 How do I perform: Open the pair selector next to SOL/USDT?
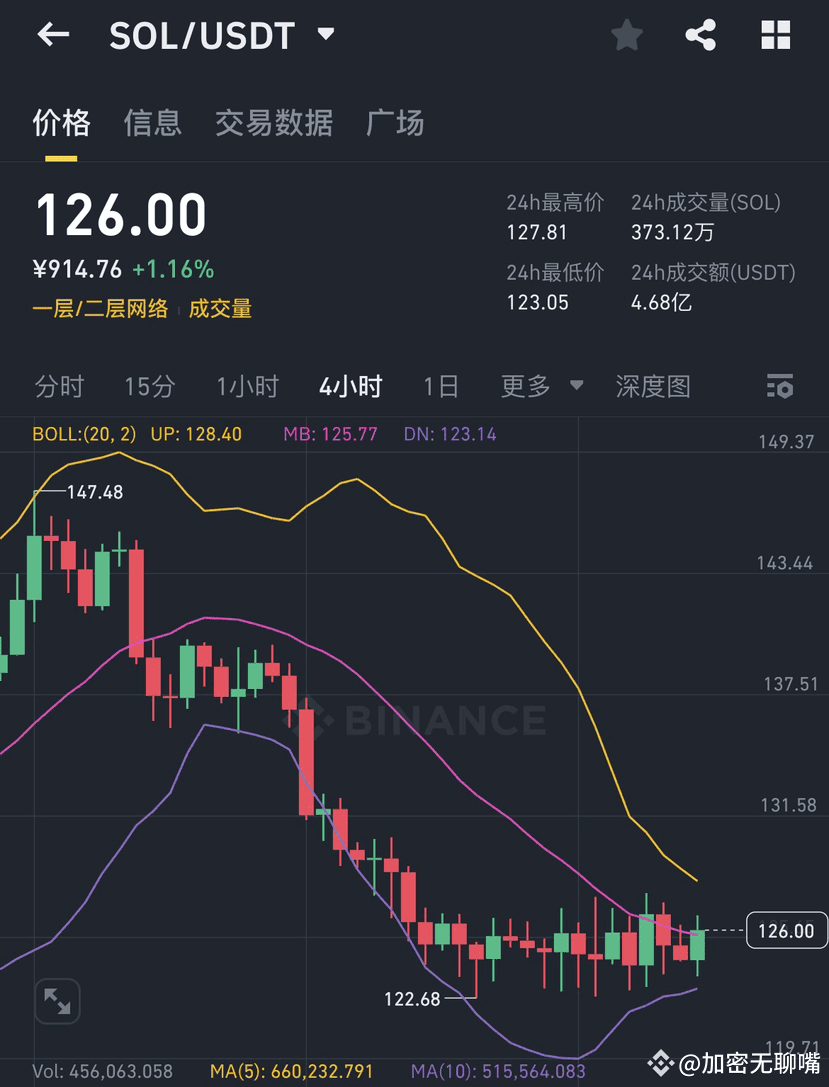coord(325,33)
